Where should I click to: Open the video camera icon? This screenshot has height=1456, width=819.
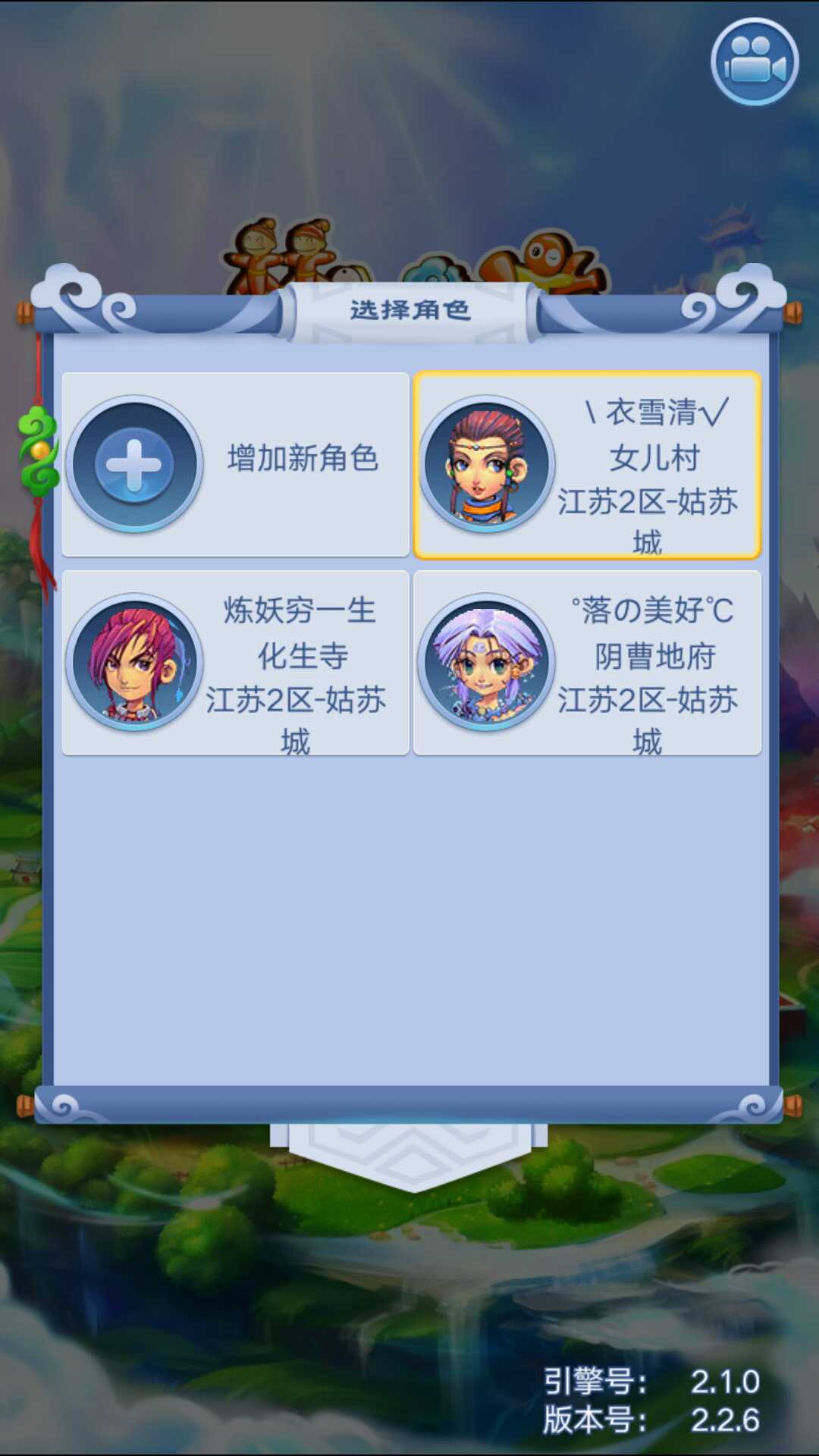point(754,62)
